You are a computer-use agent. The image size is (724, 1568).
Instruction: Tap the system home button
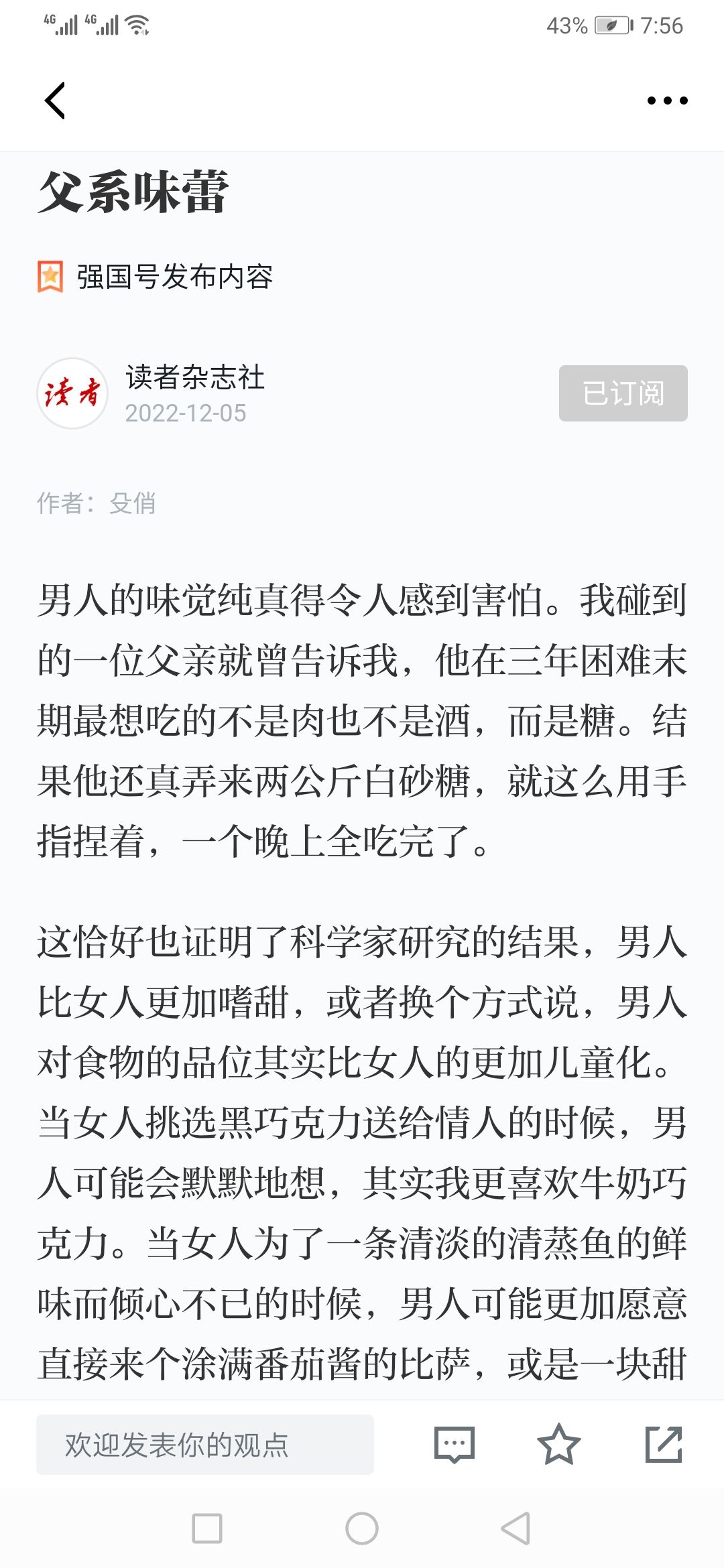(x=362, y=1528)
